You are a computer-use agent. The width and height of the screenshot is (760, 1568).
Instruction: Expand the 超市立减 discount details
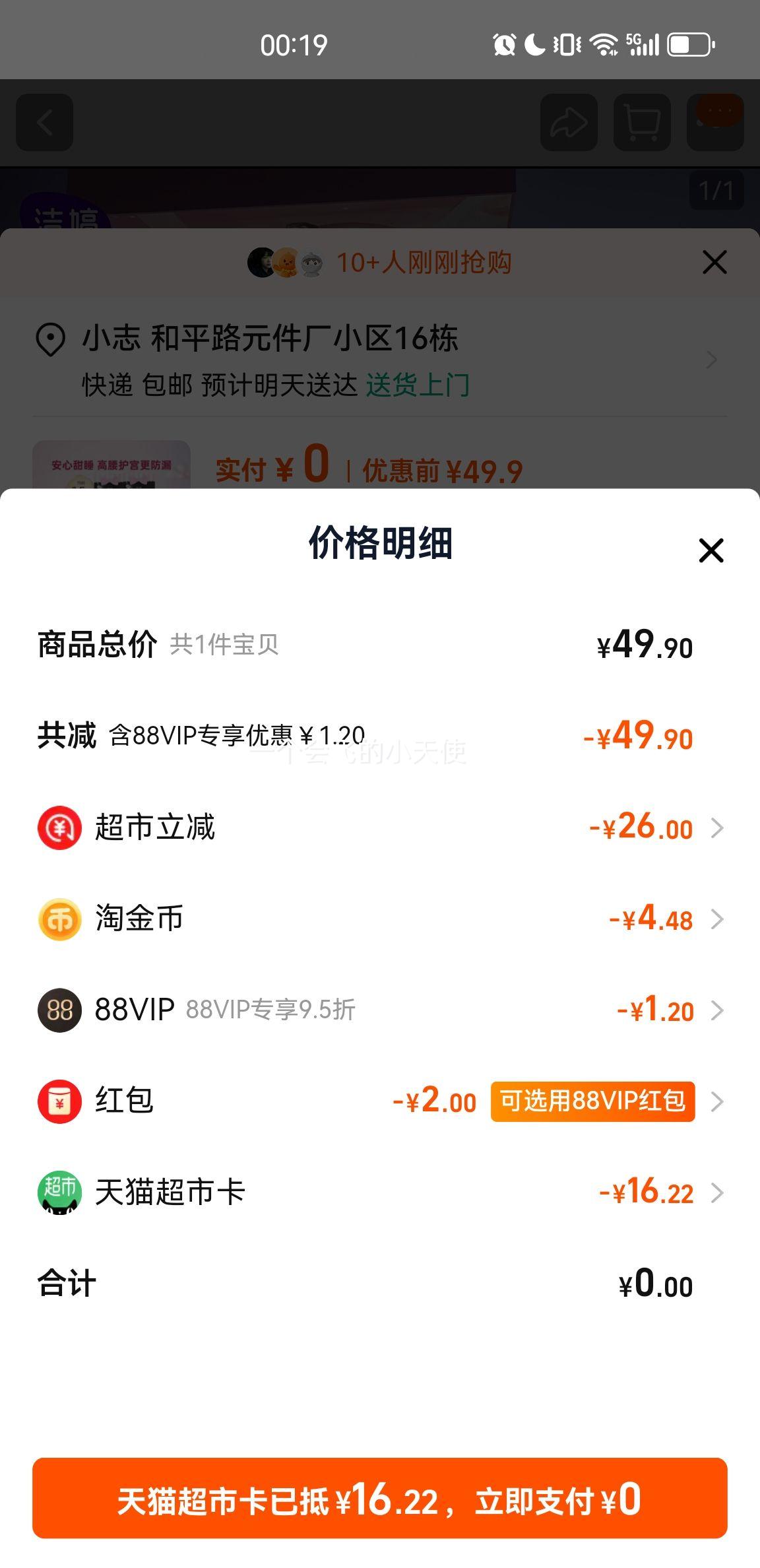pyautogui.click(x=718, y=828)
